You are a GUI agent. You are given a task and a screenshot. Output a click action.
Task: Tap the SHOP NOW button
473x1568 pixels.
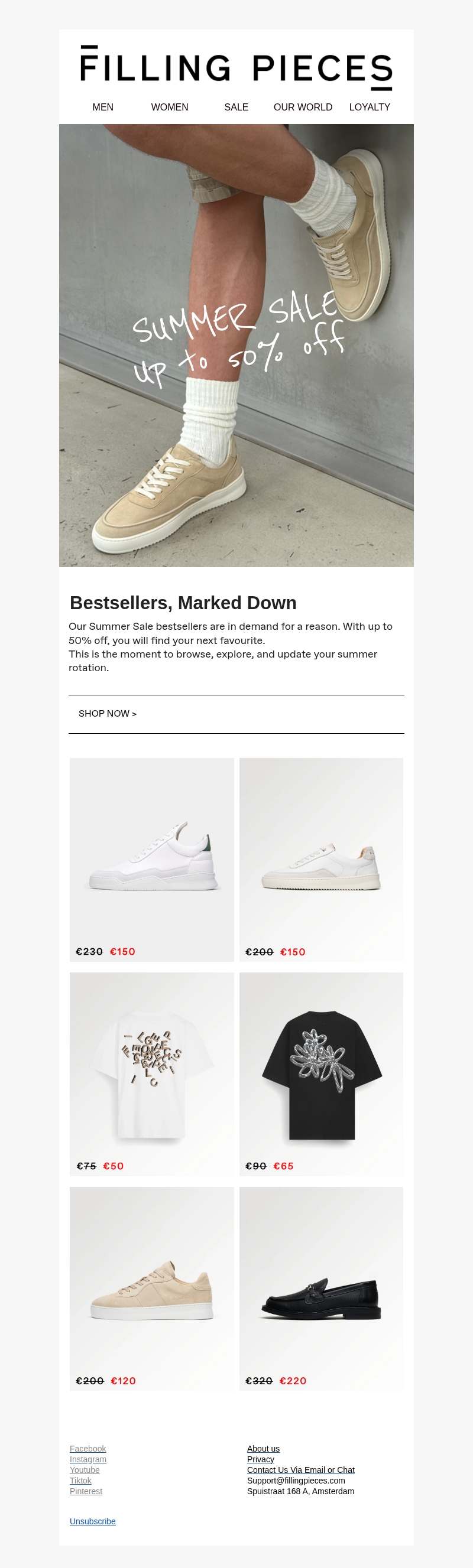[107, 713]
